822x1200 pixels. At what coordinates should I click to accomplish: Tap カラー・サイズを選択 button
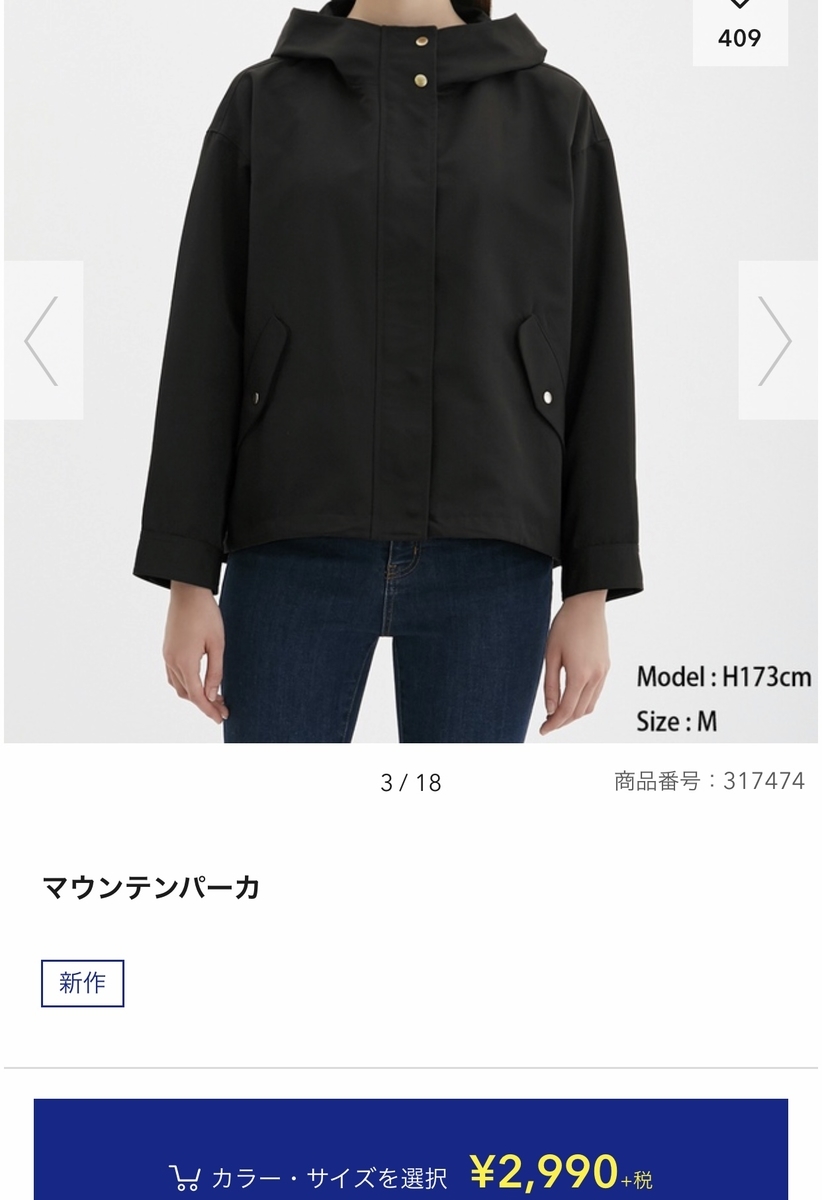[411, 1165]
